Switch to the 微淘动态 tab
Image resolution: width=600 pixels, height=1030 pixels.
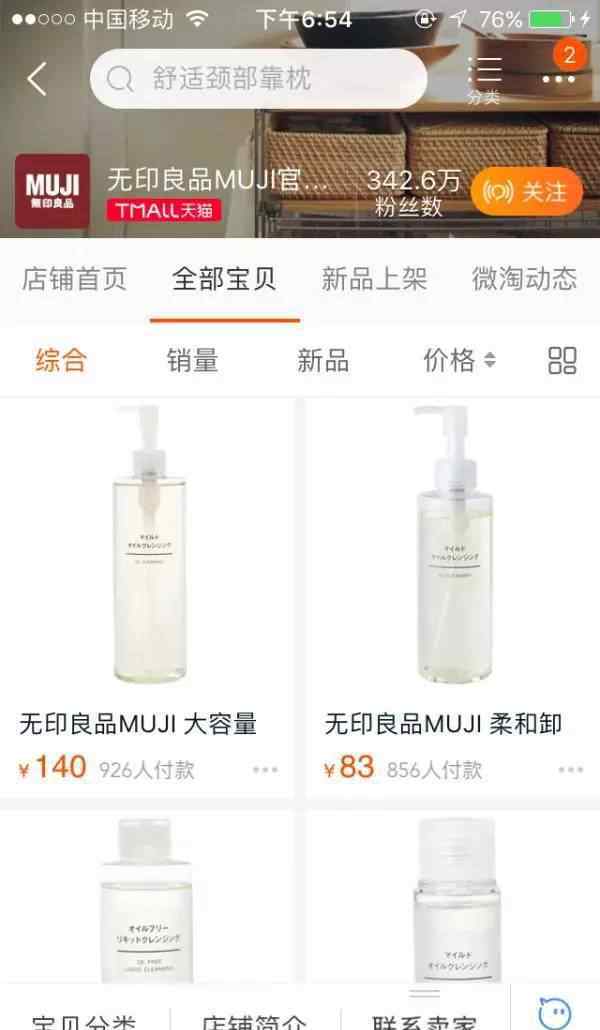coord(524,279)
